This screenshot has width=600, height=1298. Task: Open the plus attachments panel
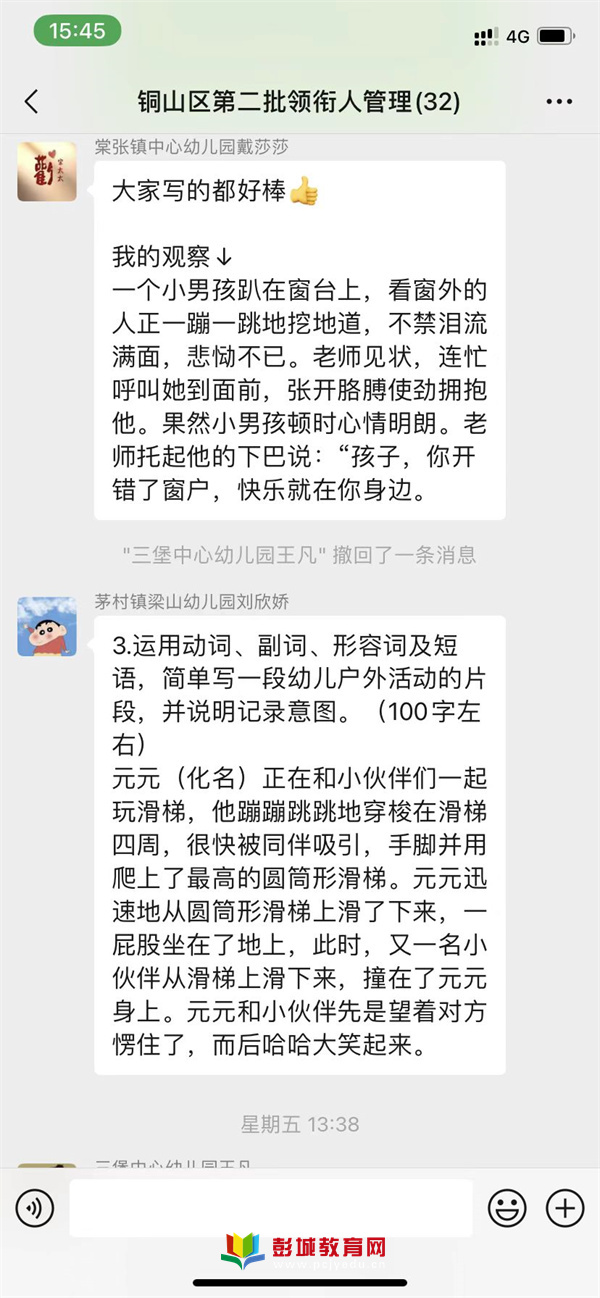point(565,1208)
